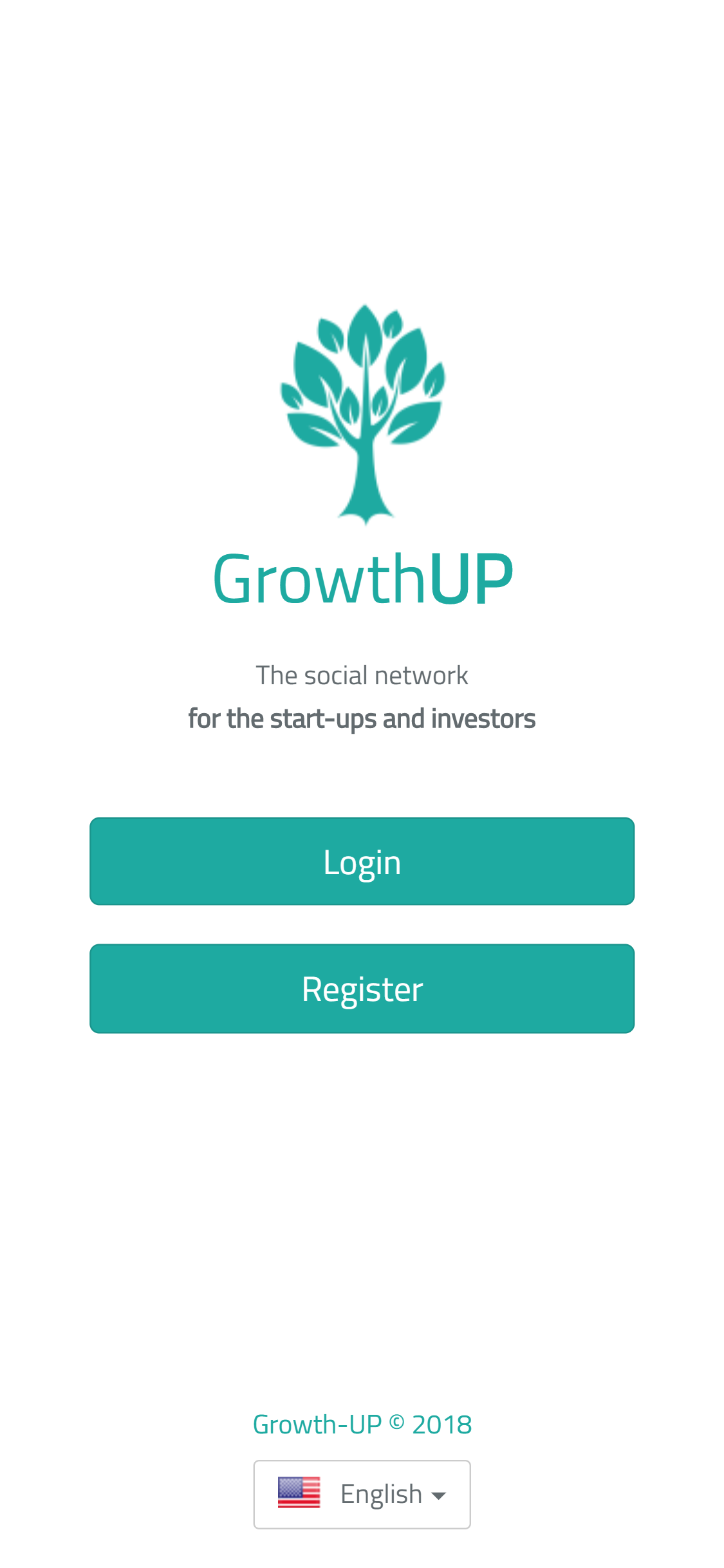This screenshot has width=724, height=1568.
Task: Select the US flag in language selector
Action: point(299,1493)
